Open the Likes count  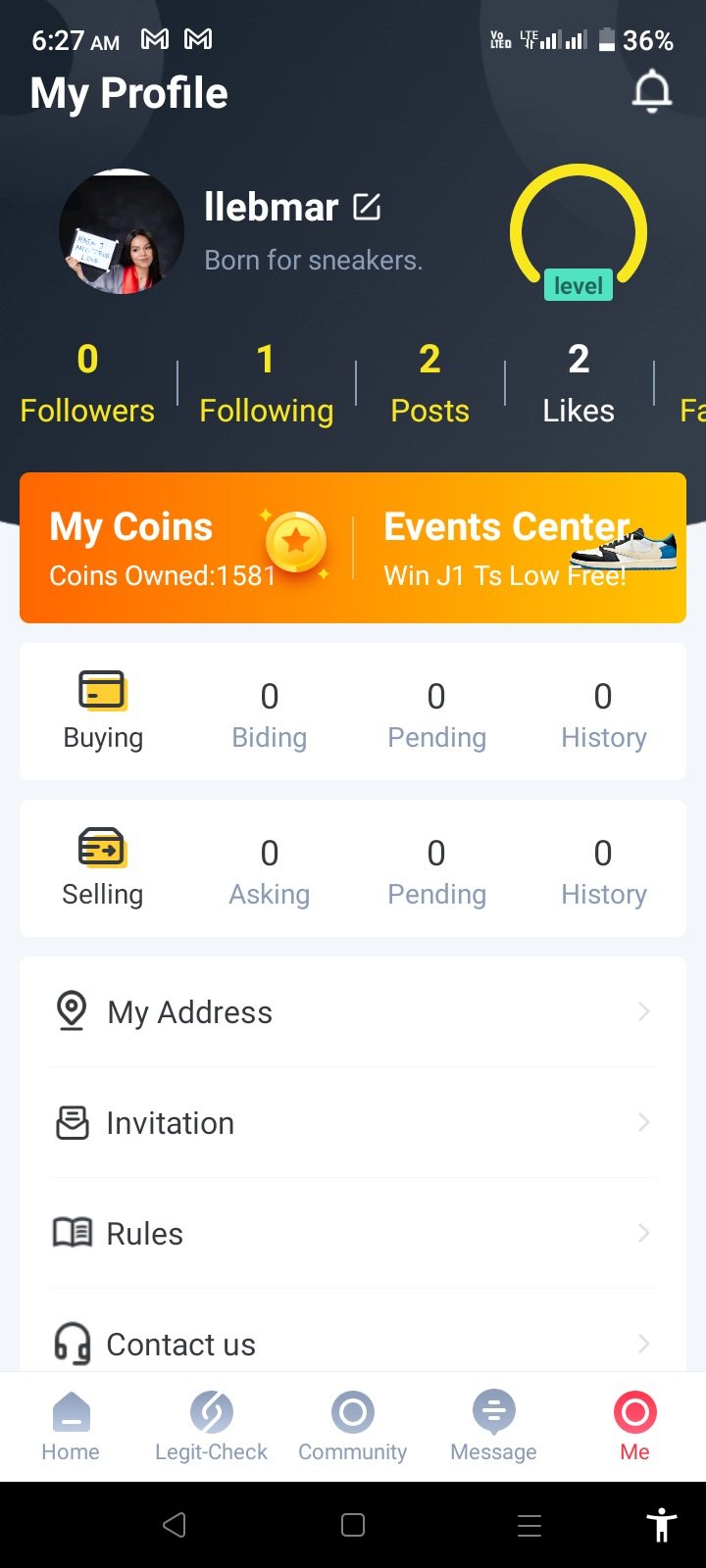(x=579, y=383)
